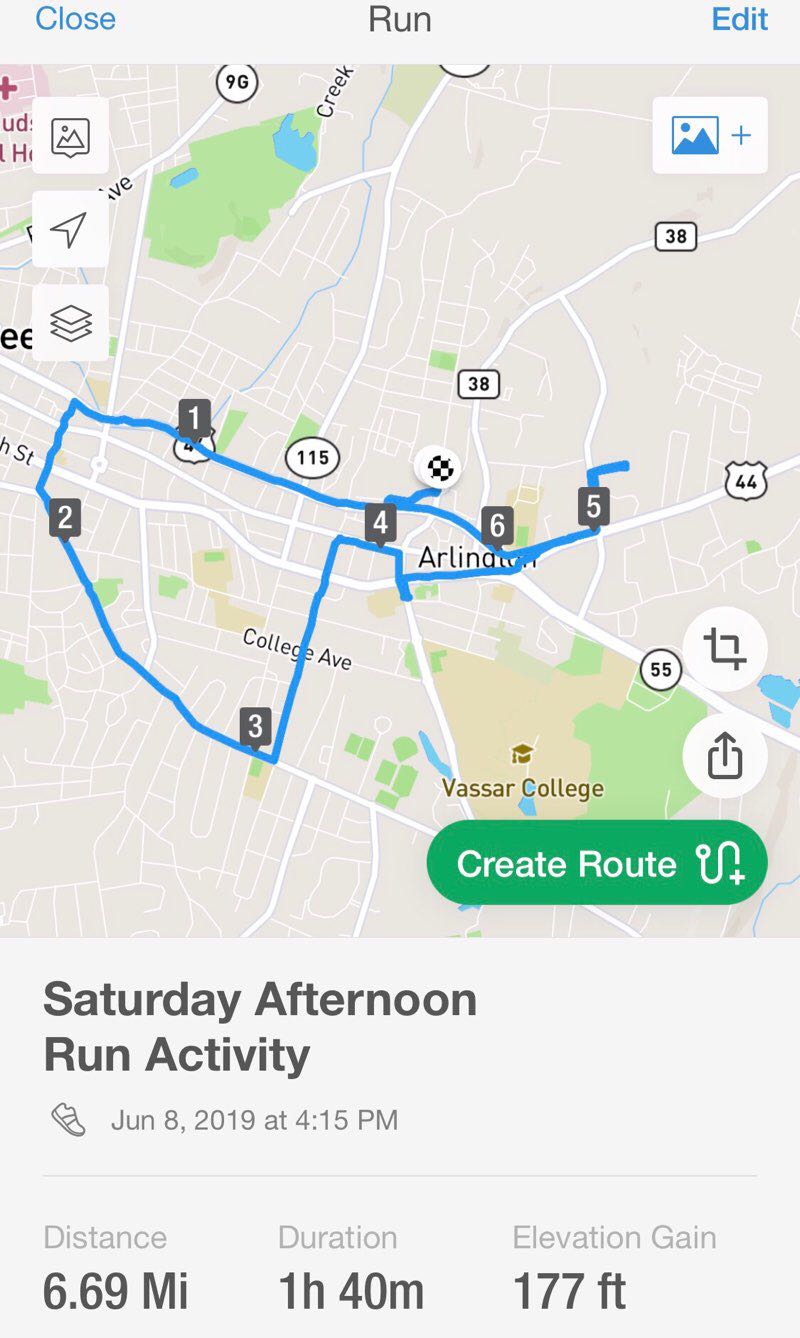Share this run activity
800x1338 pixels.
[x=725, y=756]
